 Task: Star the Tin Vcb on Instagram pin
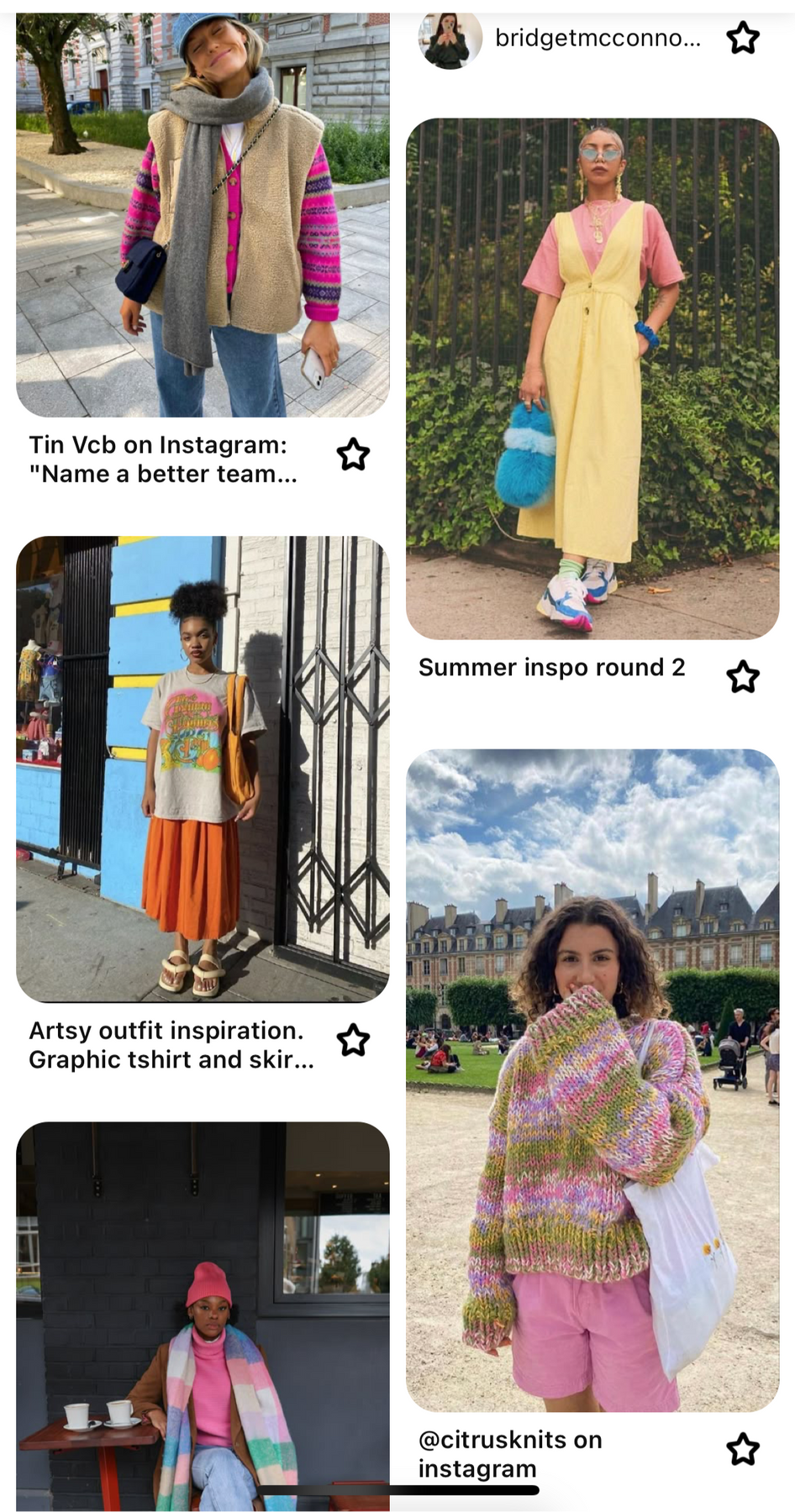tap(353, 454)
